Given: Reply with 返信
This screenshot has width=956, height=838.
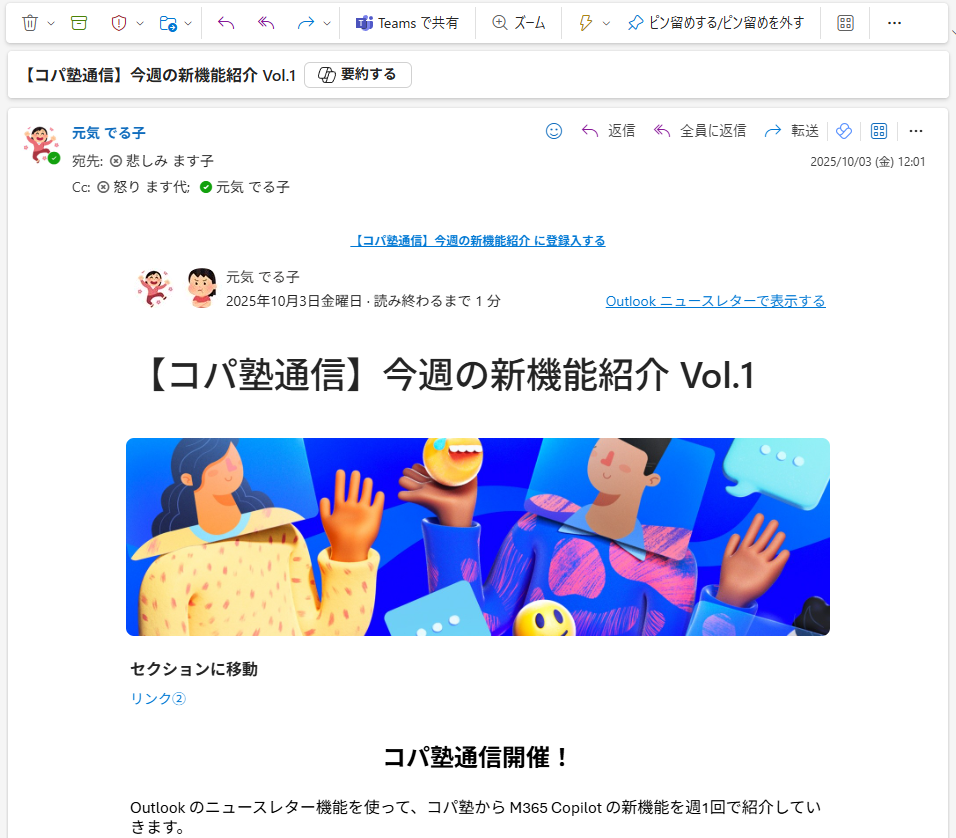Looking at the screenshot, I should pos(608,131).
